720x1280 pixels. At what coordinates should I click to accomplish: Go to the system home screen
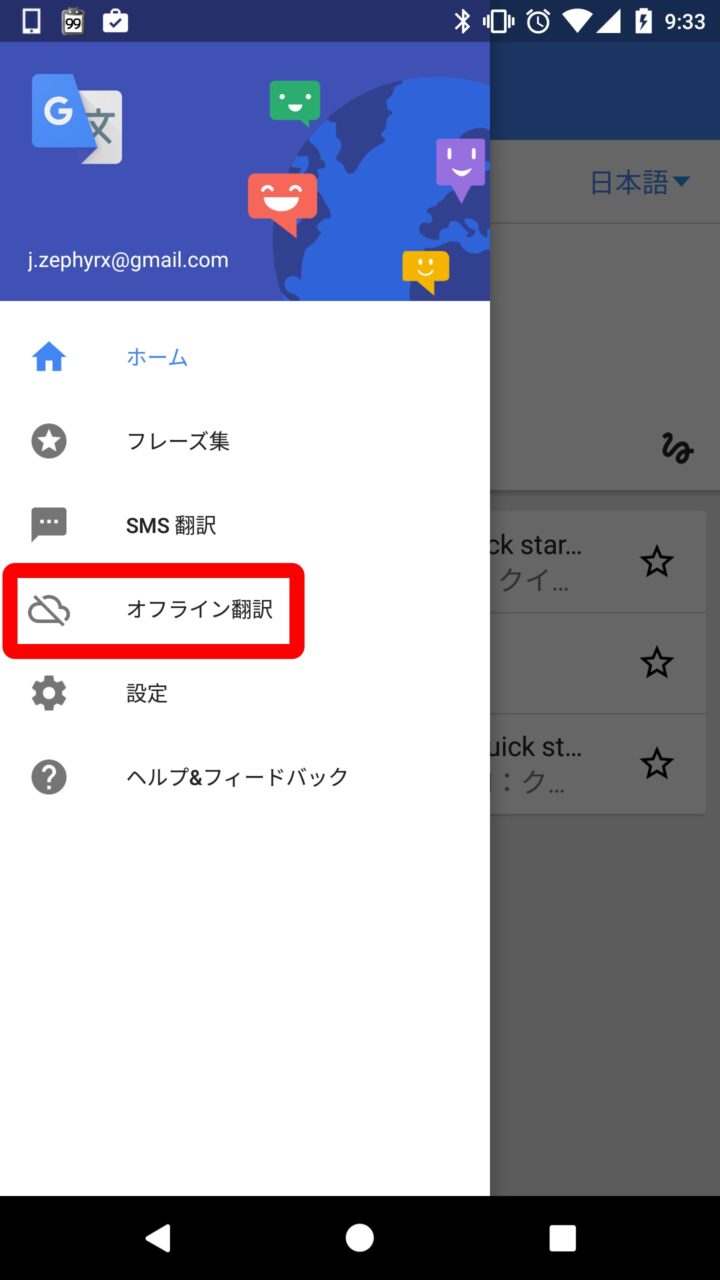tap(360, 1238)
